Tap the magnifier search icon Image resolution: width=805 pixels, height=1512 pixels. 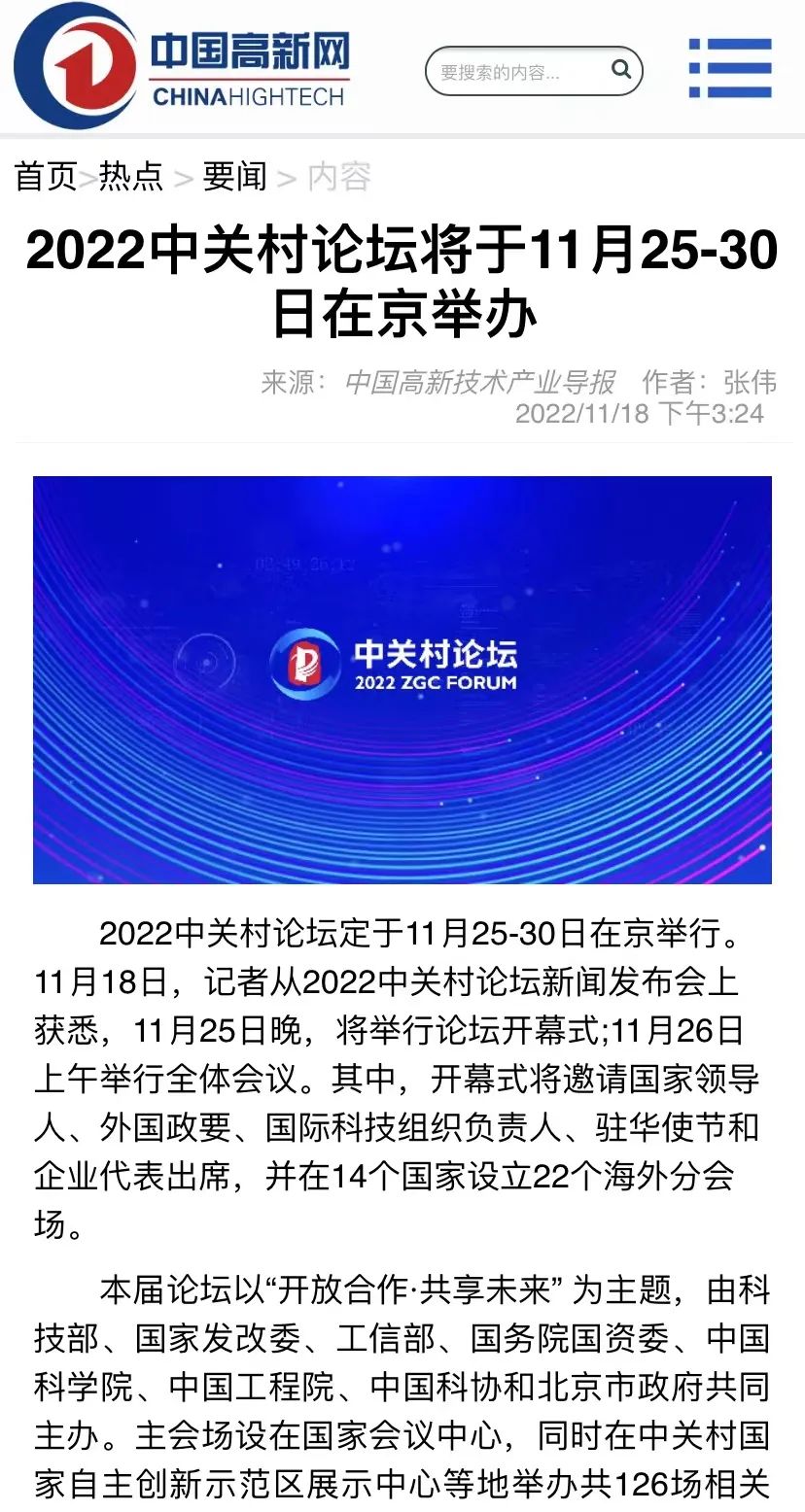[x=620, y=70]
